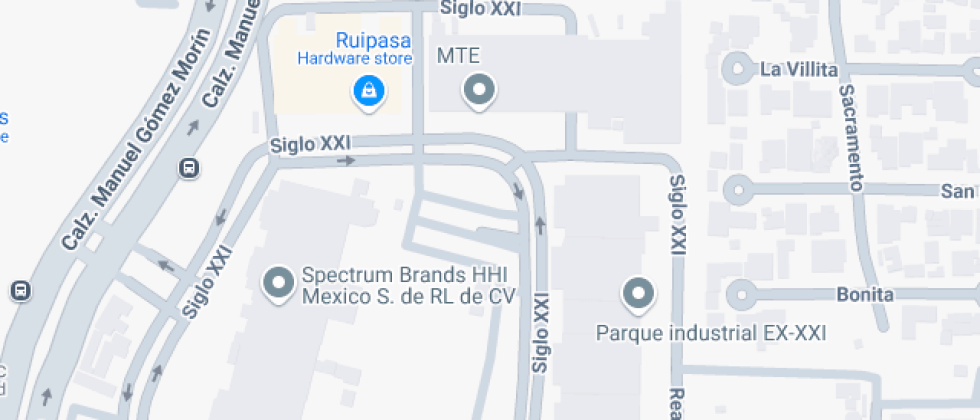980x420 pixels.
Task: Select the Ruipasa hardware store pin
Action: click(370, 92)
